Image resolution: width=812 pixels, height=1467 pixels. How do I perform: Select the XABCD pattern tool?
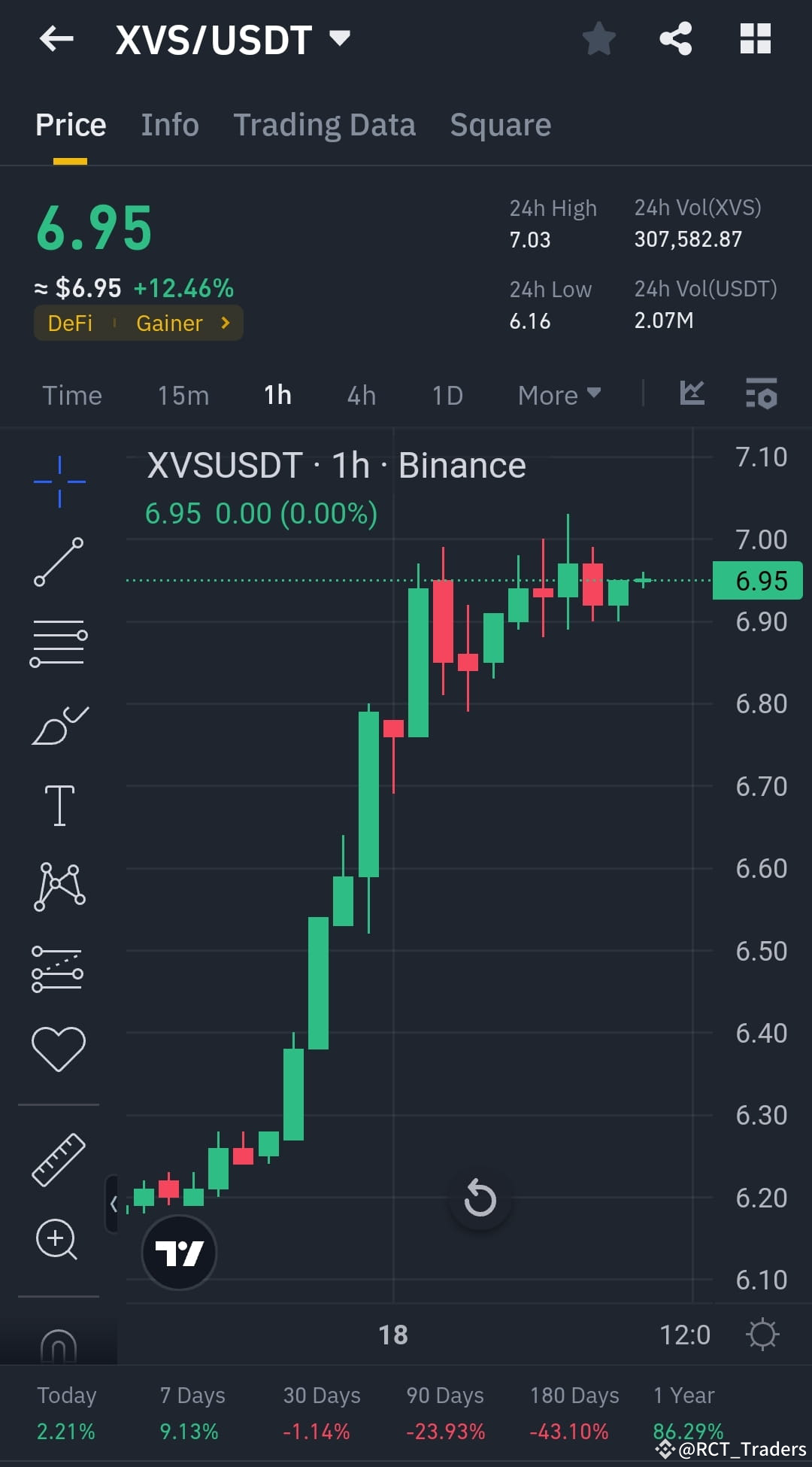pyautogui.click(x=60, y=886)
